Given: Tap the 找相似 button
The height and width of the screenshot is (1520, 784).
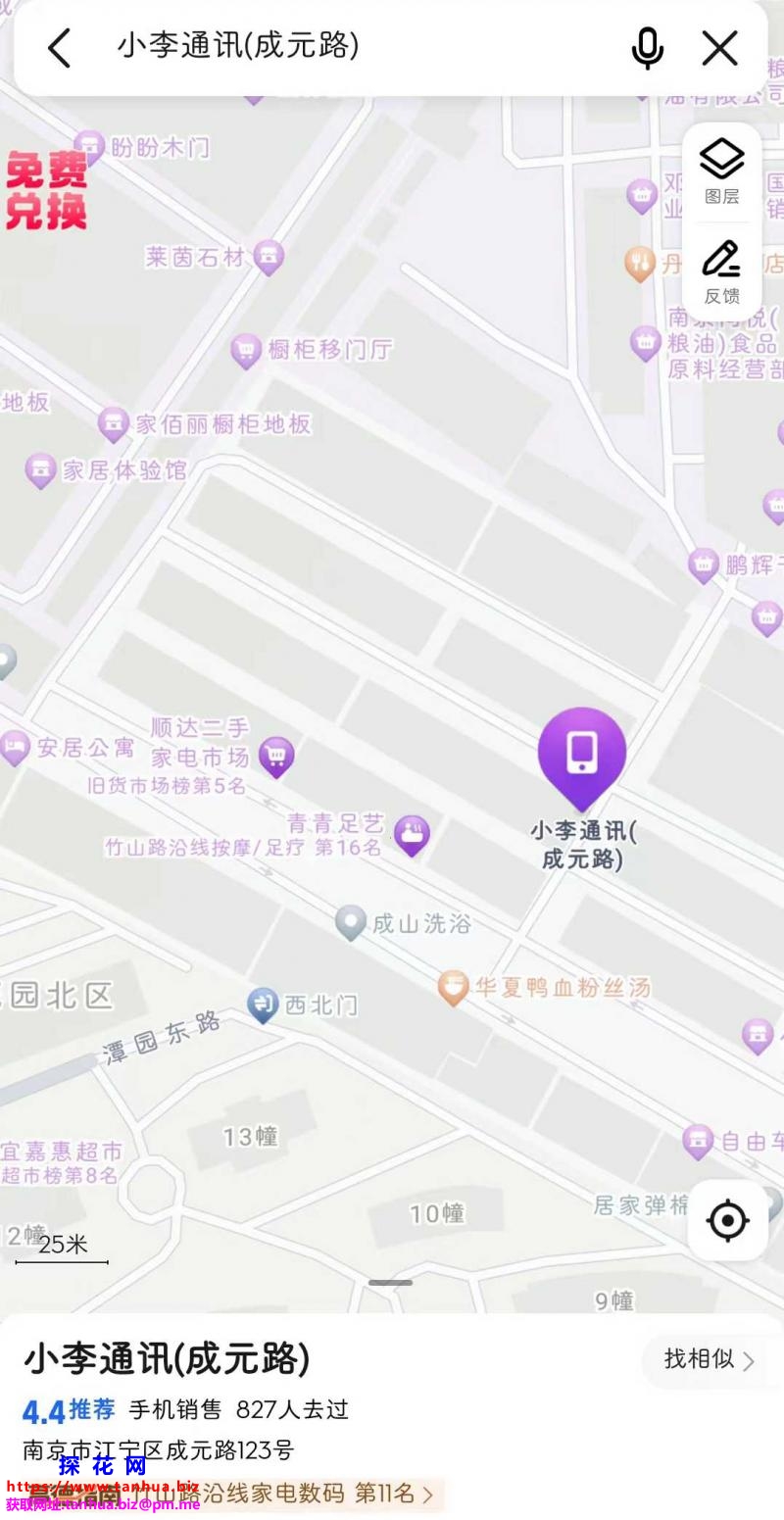Looking at the screenshot, I should (708, 1359).
